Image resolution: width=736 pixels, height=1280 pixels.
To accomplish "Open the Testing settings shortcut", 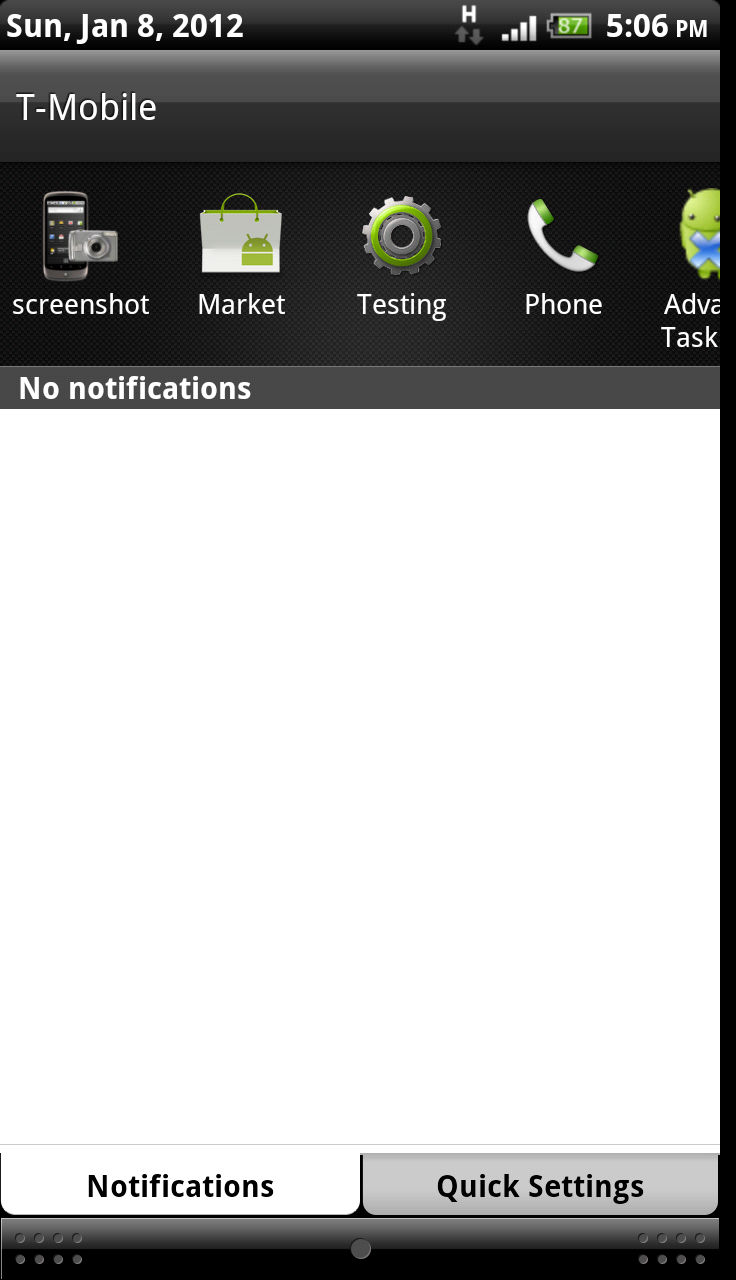I will pyautogui.click(x=401, y=256).
